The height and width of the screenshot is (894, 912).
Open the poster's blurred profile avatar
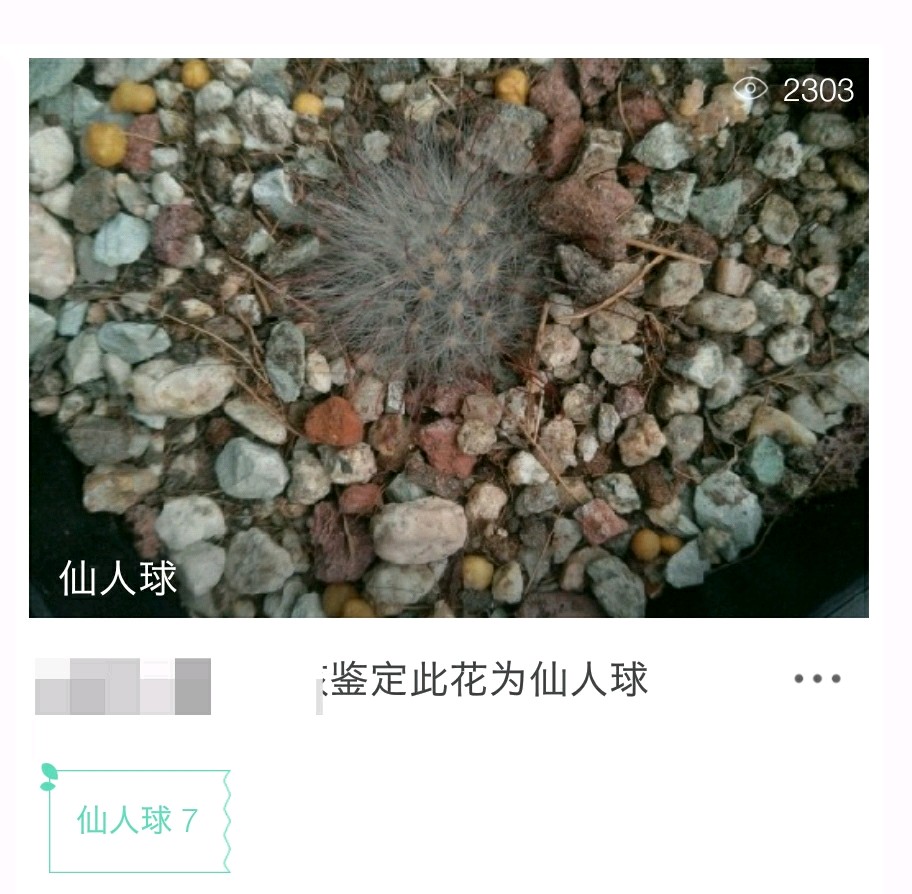pos(123,687)
